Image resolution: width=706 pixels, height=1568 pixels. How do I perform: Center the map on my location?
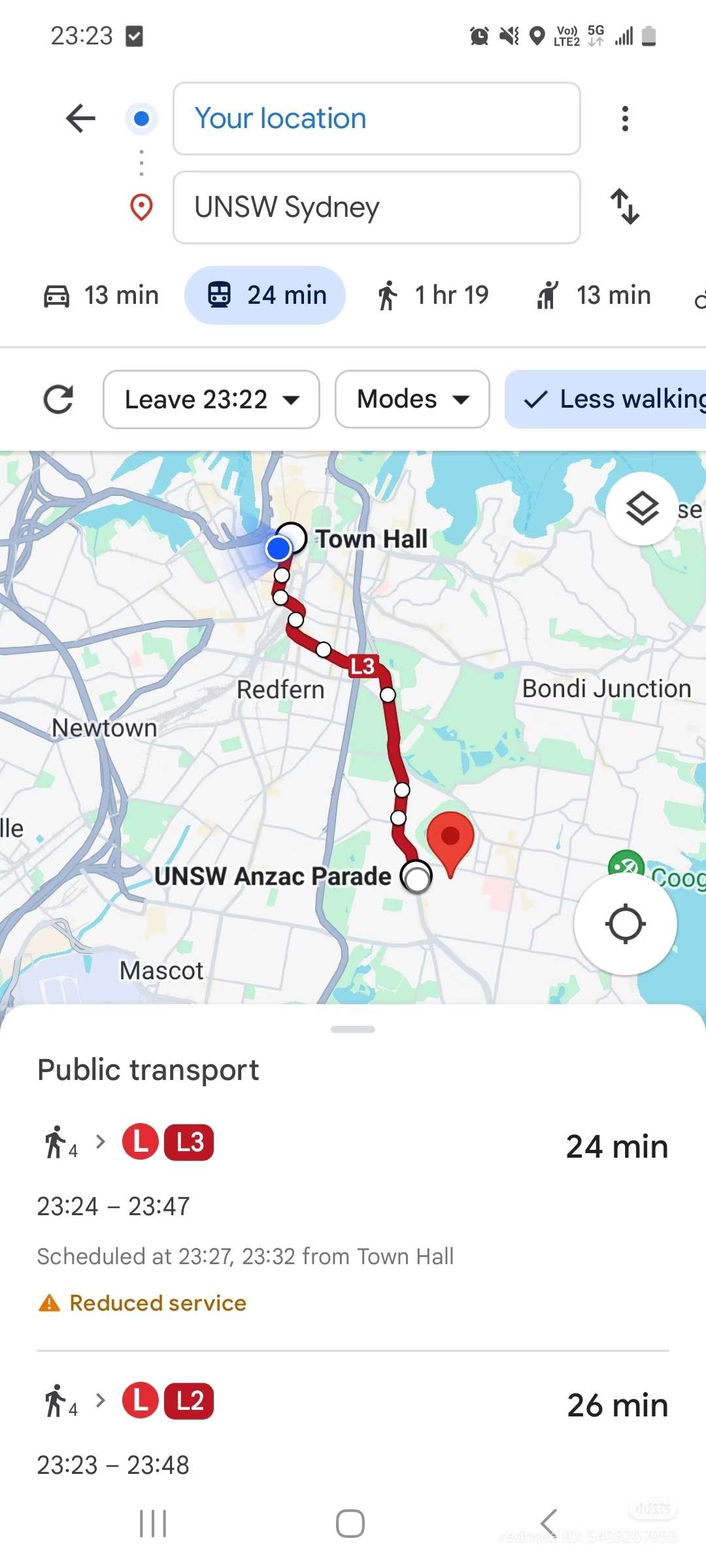click(625, 924)
